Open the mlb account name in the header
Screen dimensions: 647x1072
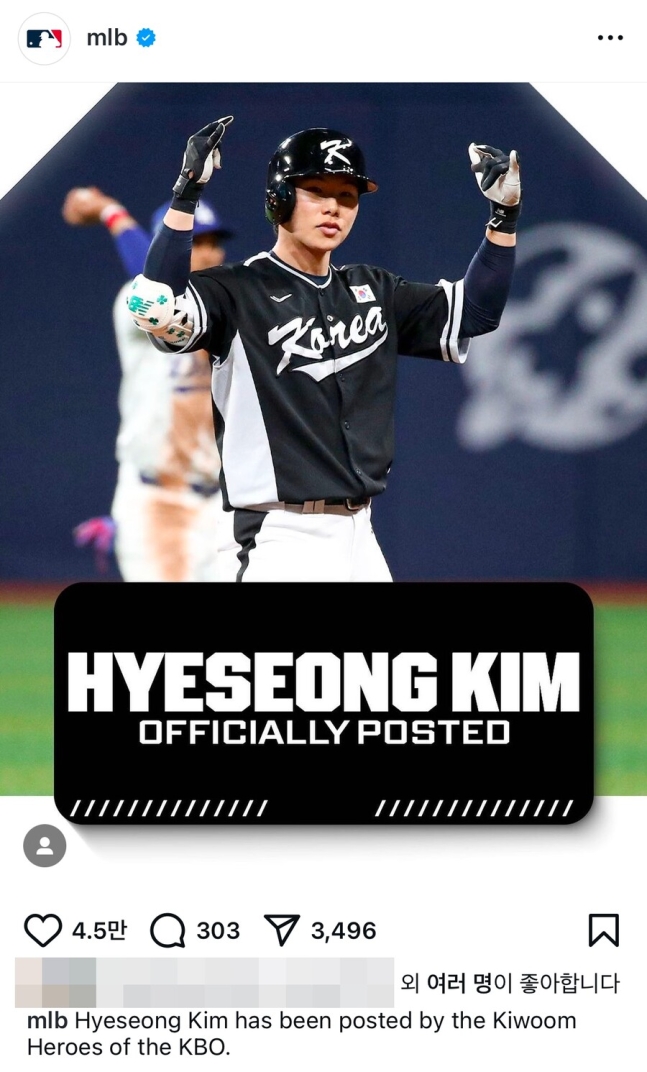106,38
